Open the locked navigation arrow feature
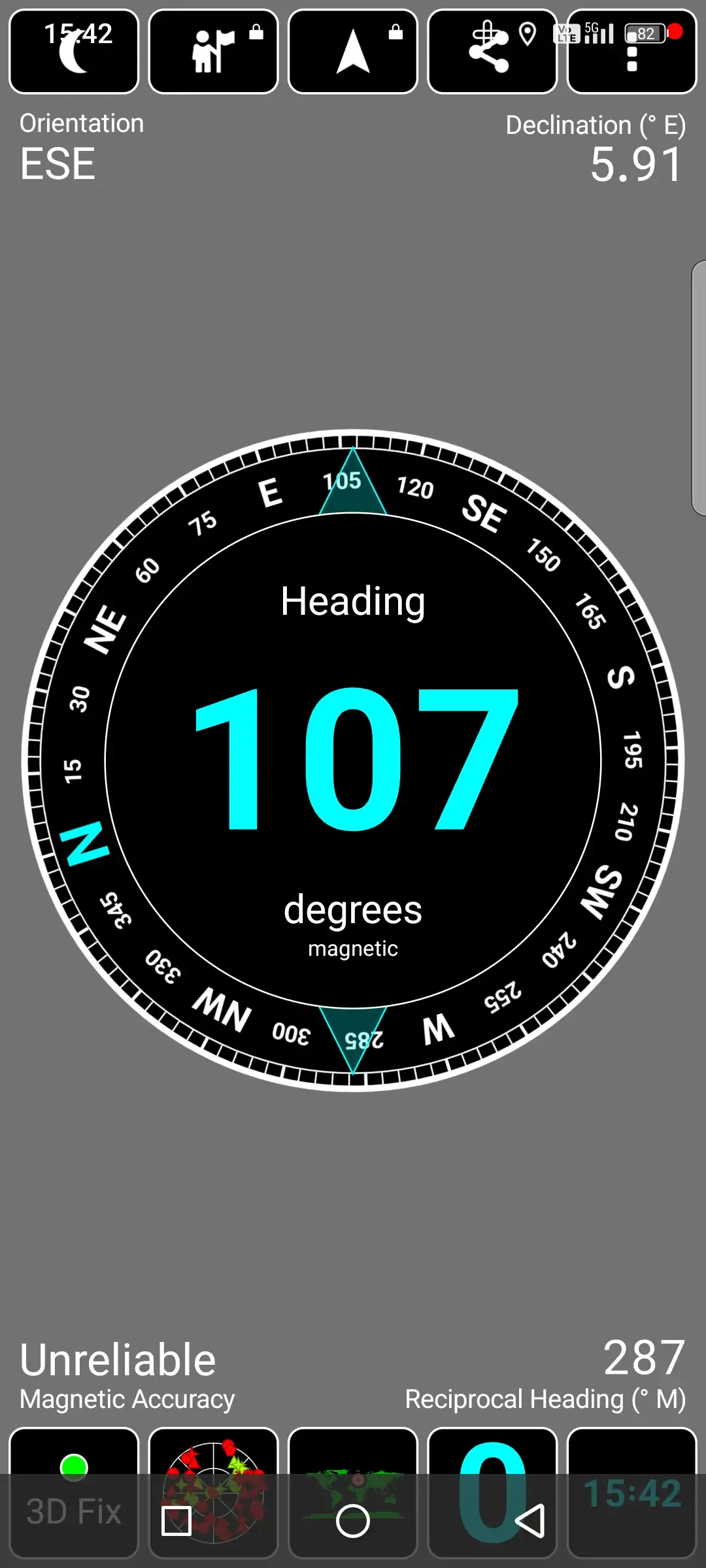Screen dimensions: 706x1568 click(353, 52)
